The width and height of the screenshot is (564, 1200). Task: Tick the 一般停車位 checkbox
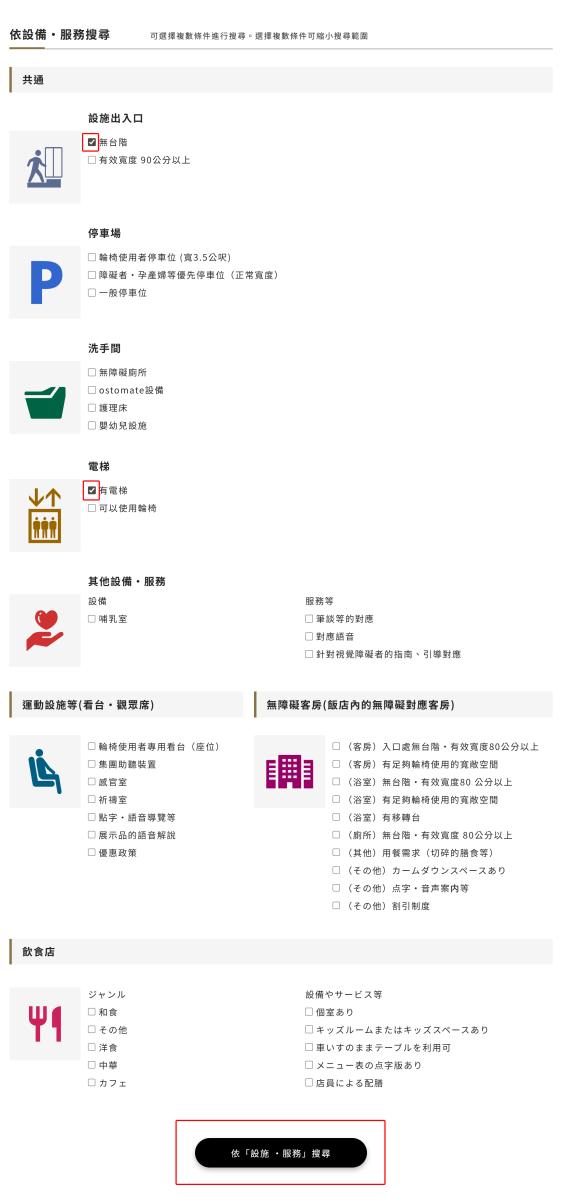pyautogui.click(x=92, y=293)
